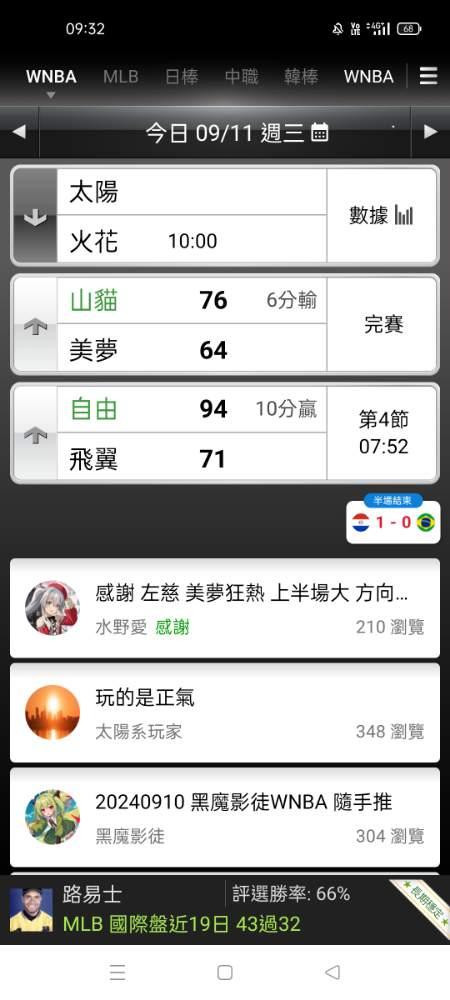Tap the system home button
This screenshot has width=450, height=1000.
click(x=224, y=972)
